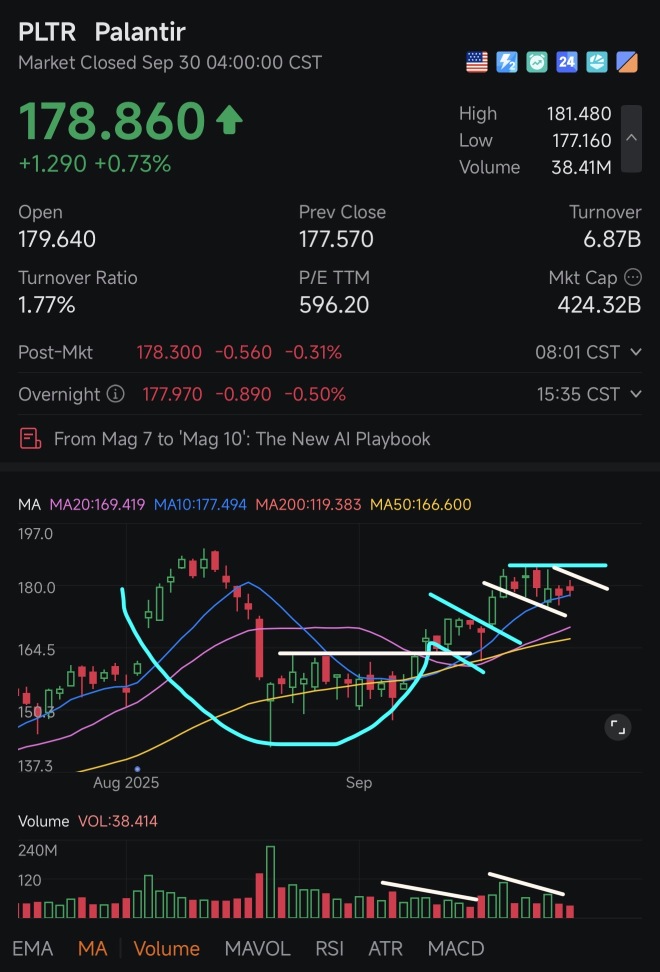This screenshot has height=972, width=660.
Task: Select the MA indicator
Action: coord(92,948)
